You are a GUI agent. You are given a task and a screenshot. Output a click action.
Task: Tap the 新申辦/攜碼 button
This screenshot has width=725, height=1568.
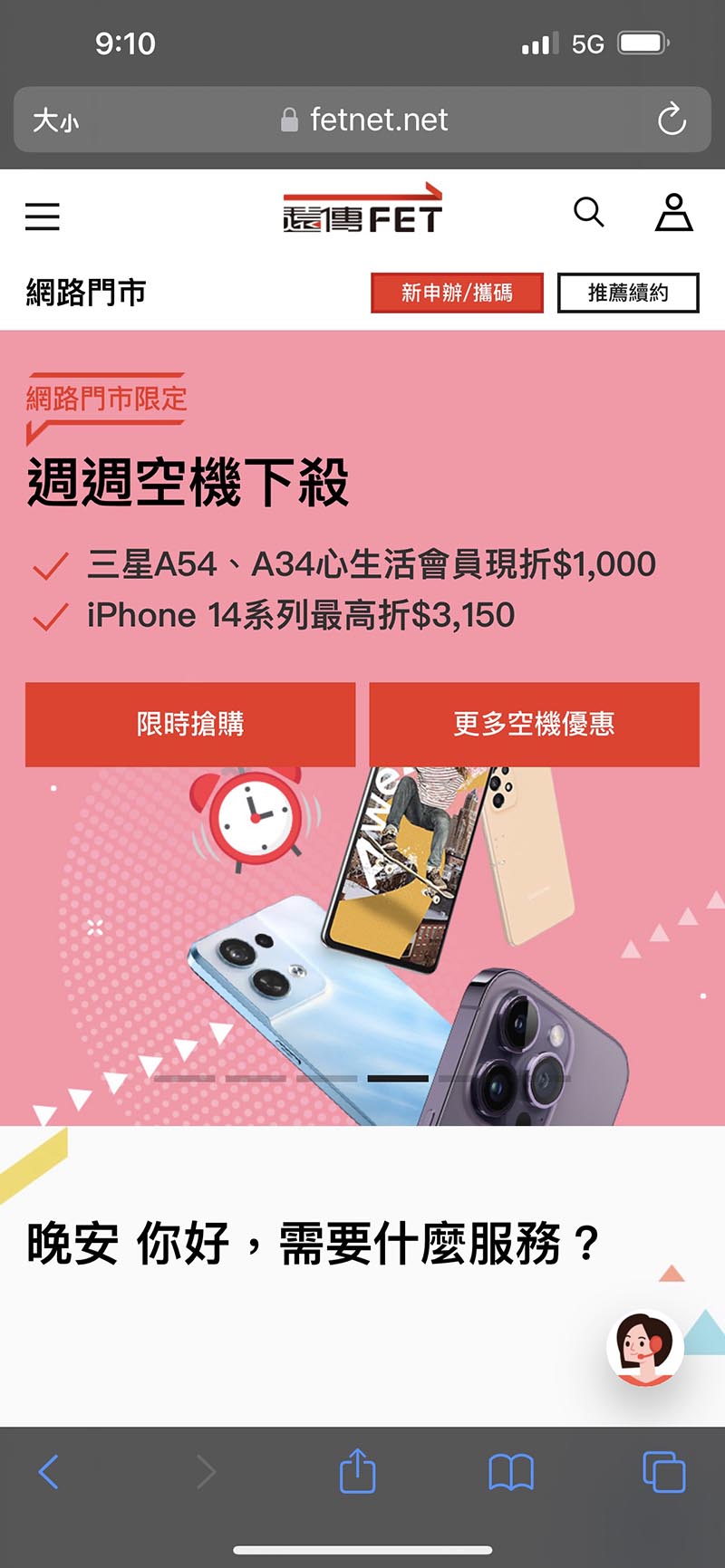point(457,293)
